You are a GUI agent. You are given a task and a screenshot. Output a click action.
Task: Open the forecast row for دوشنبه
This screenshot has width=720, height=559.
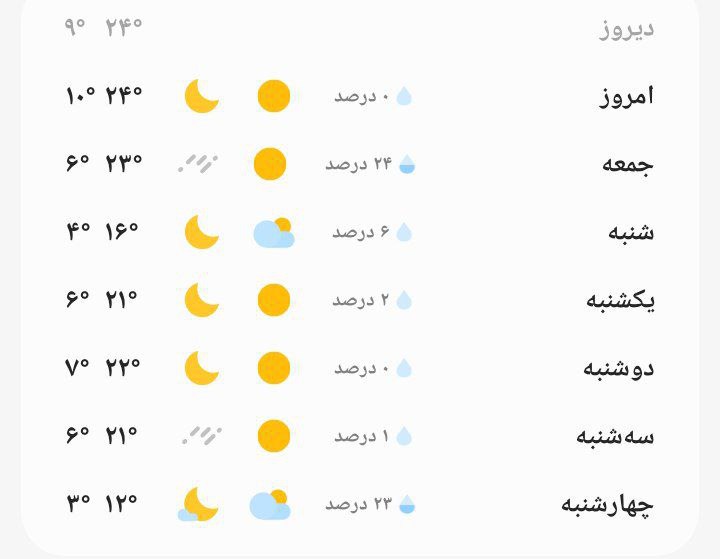(618, 368)
